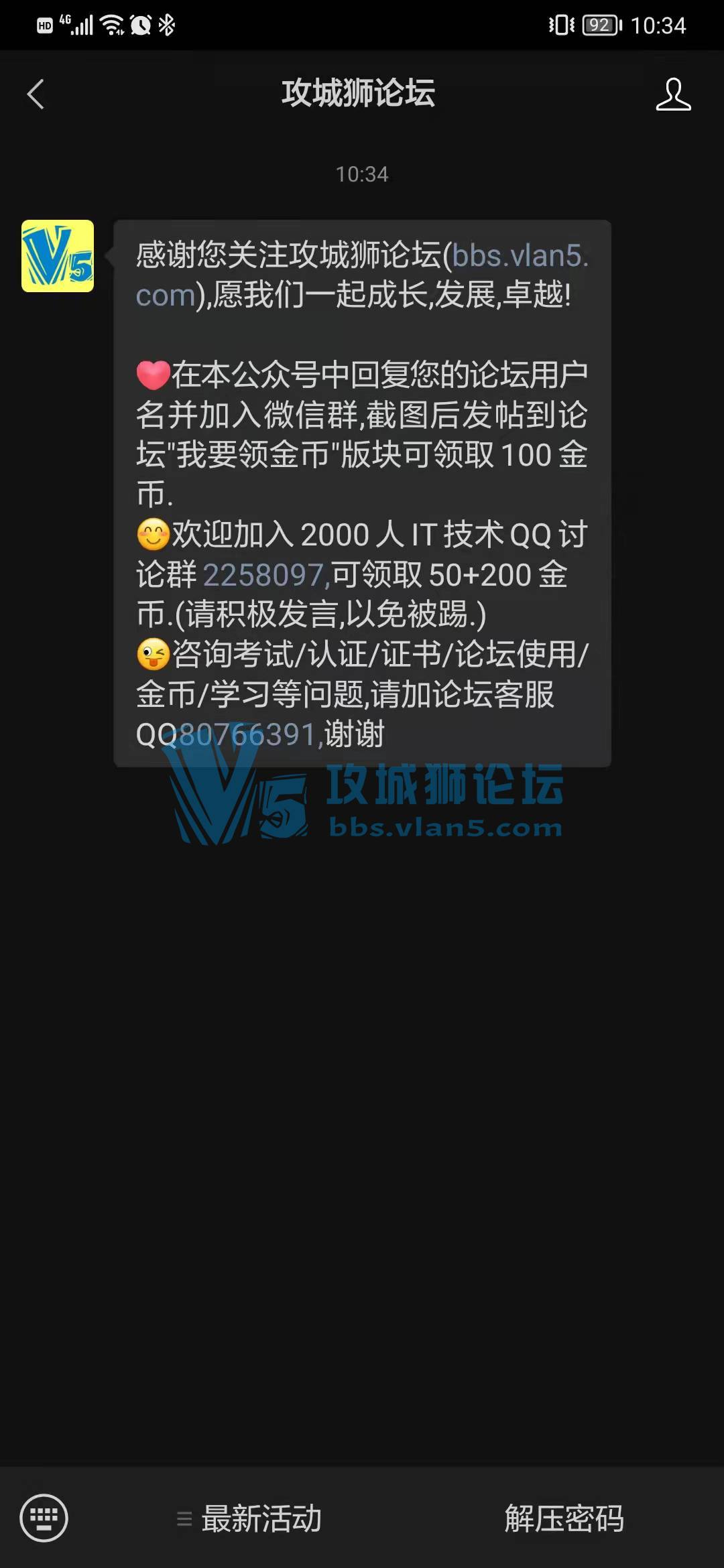Tap the customer service number 80766391
The image size is (724, 1568).
pyautogui.click(x=247, y=734)
